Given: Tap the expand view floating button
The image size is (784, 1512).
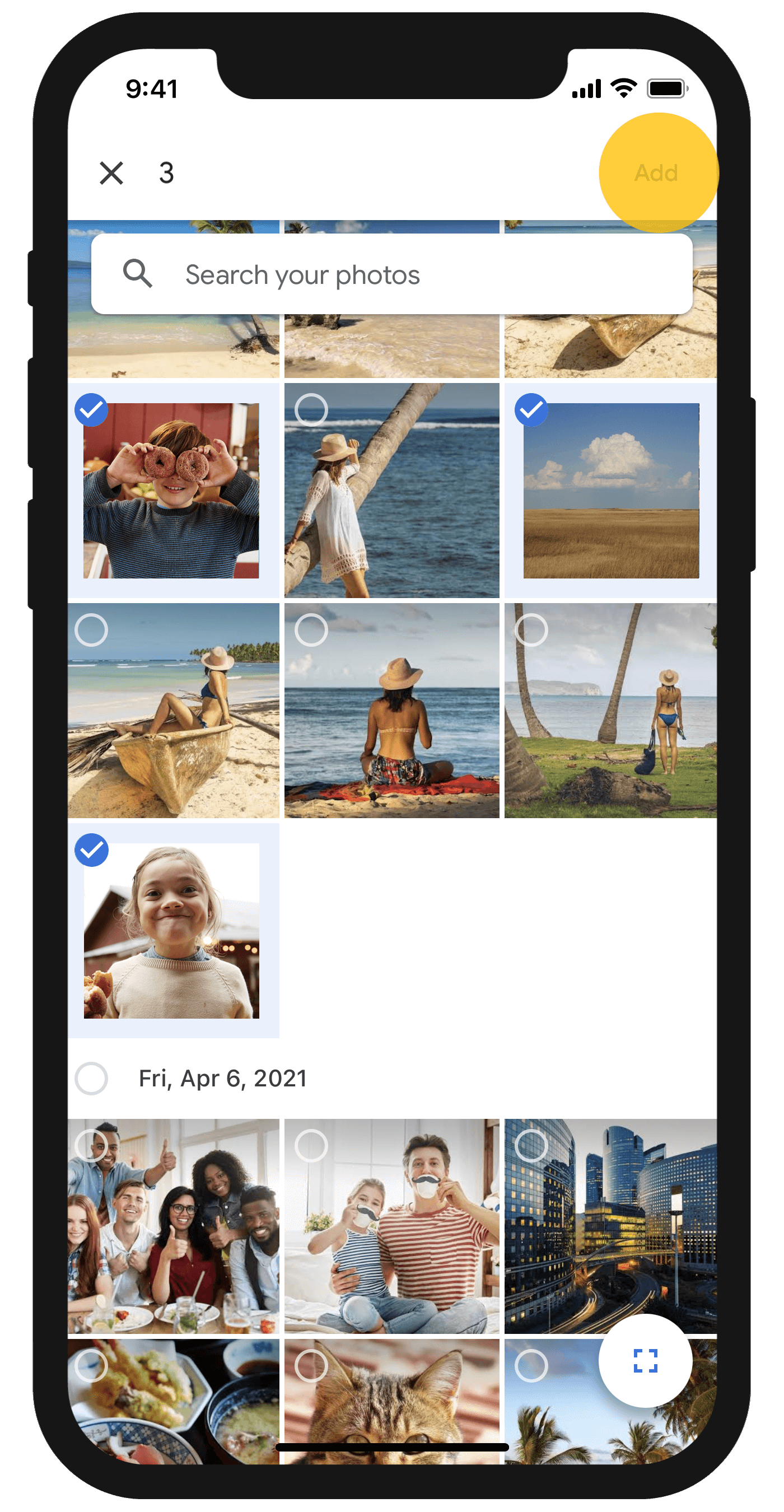Looking at the screenshot, I should pos(645,1361).
